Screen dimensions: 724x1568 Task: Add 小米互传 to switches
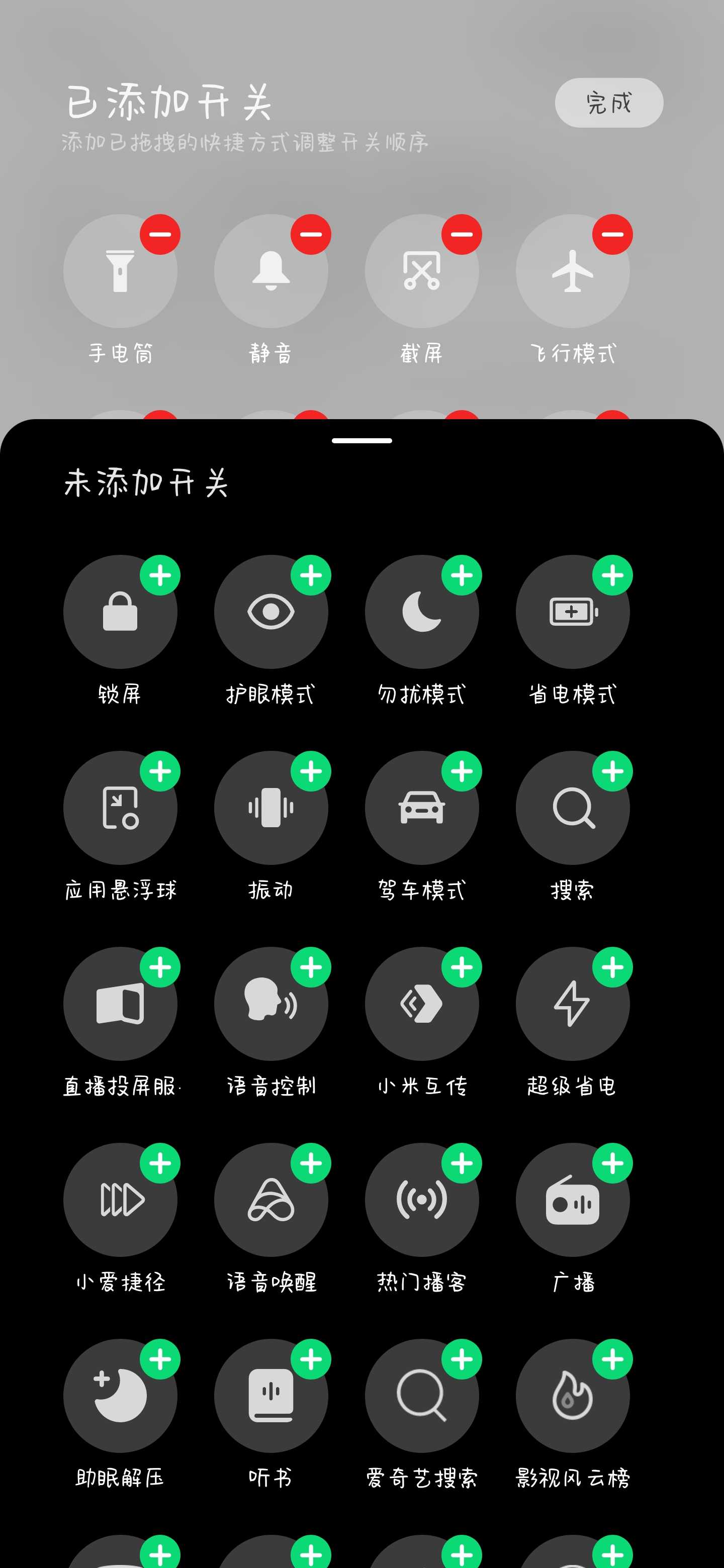pyautogui.click(x=462, y=967)
